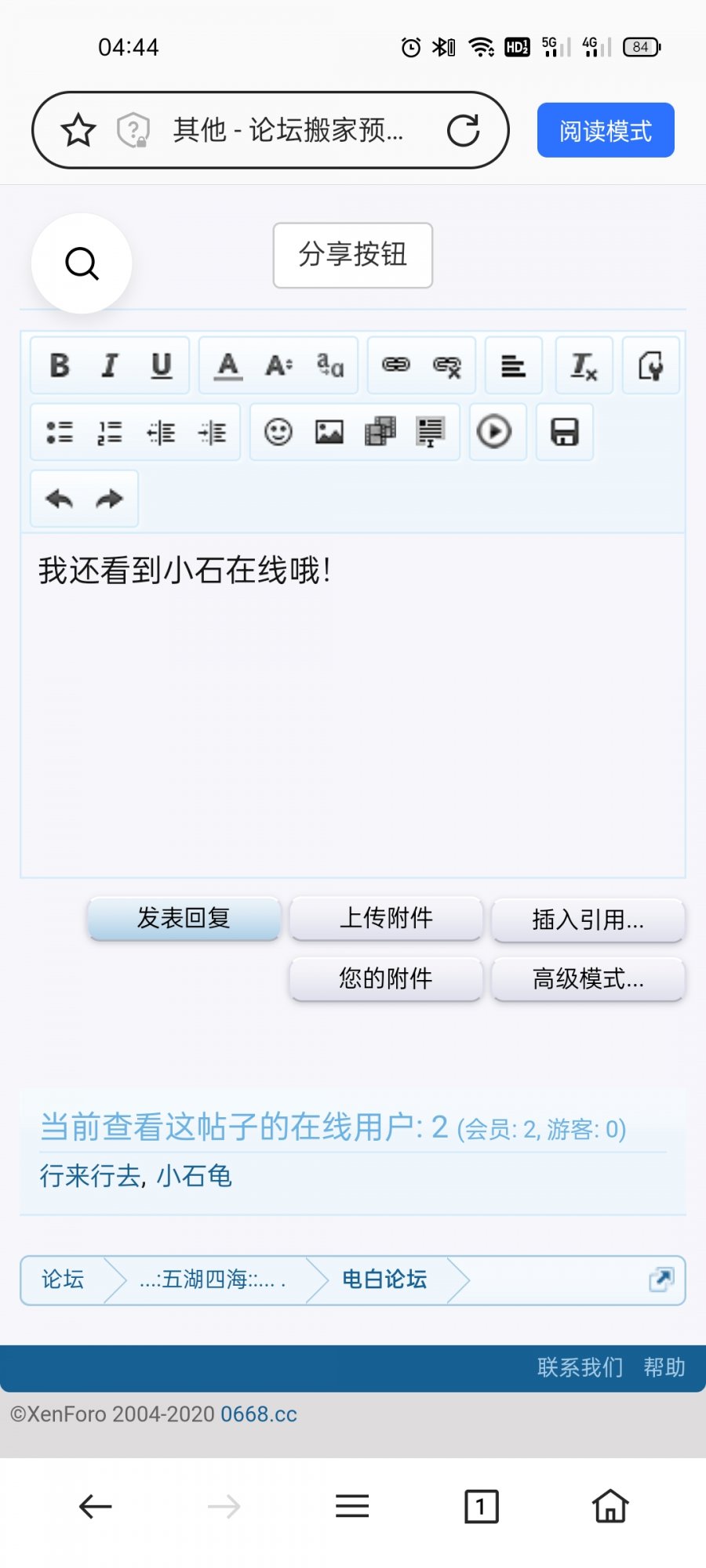Switch to 高级模式 editor
Viewport: 706px width, 1568px height.
click(x=588, y=979)
